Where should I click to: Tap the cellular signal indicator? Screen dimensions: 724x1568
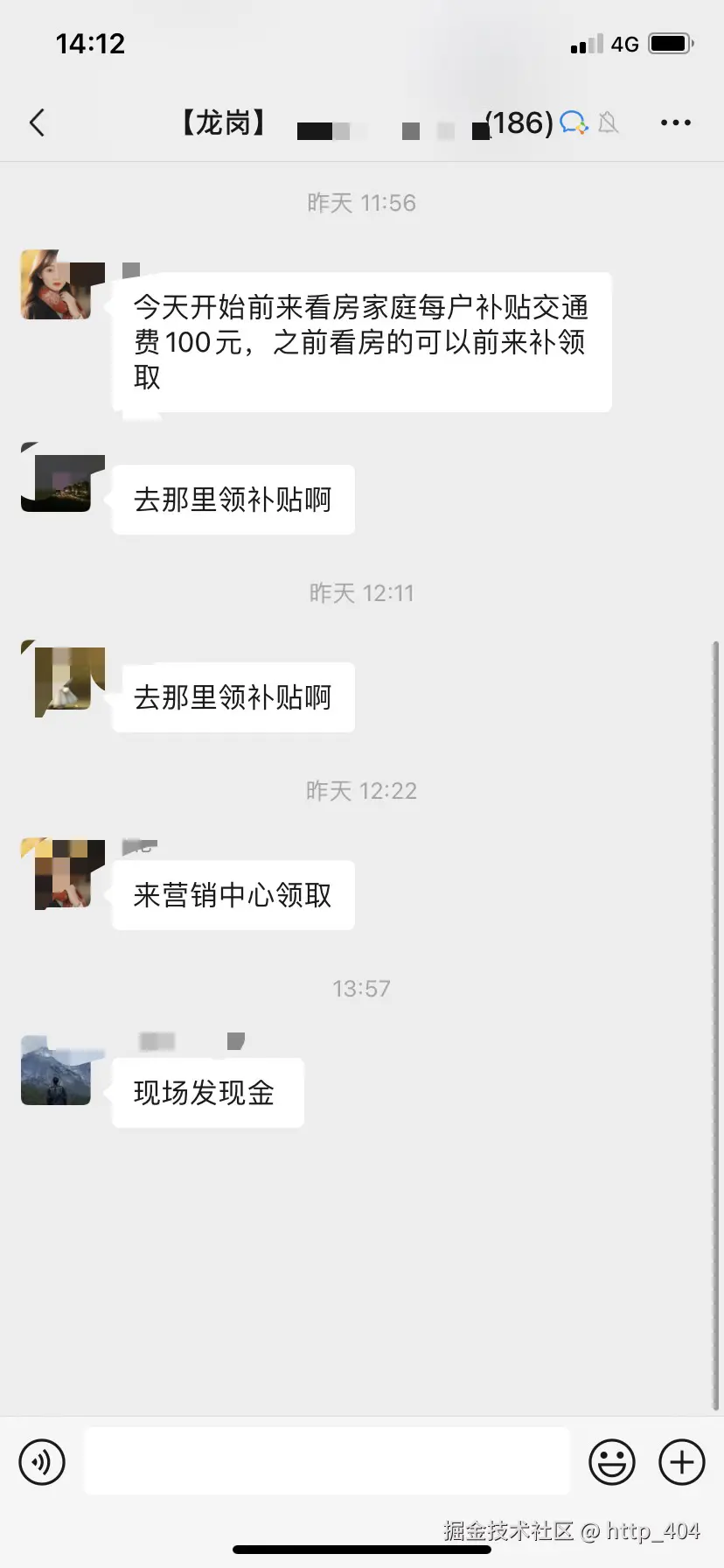(x=584, y=43)
